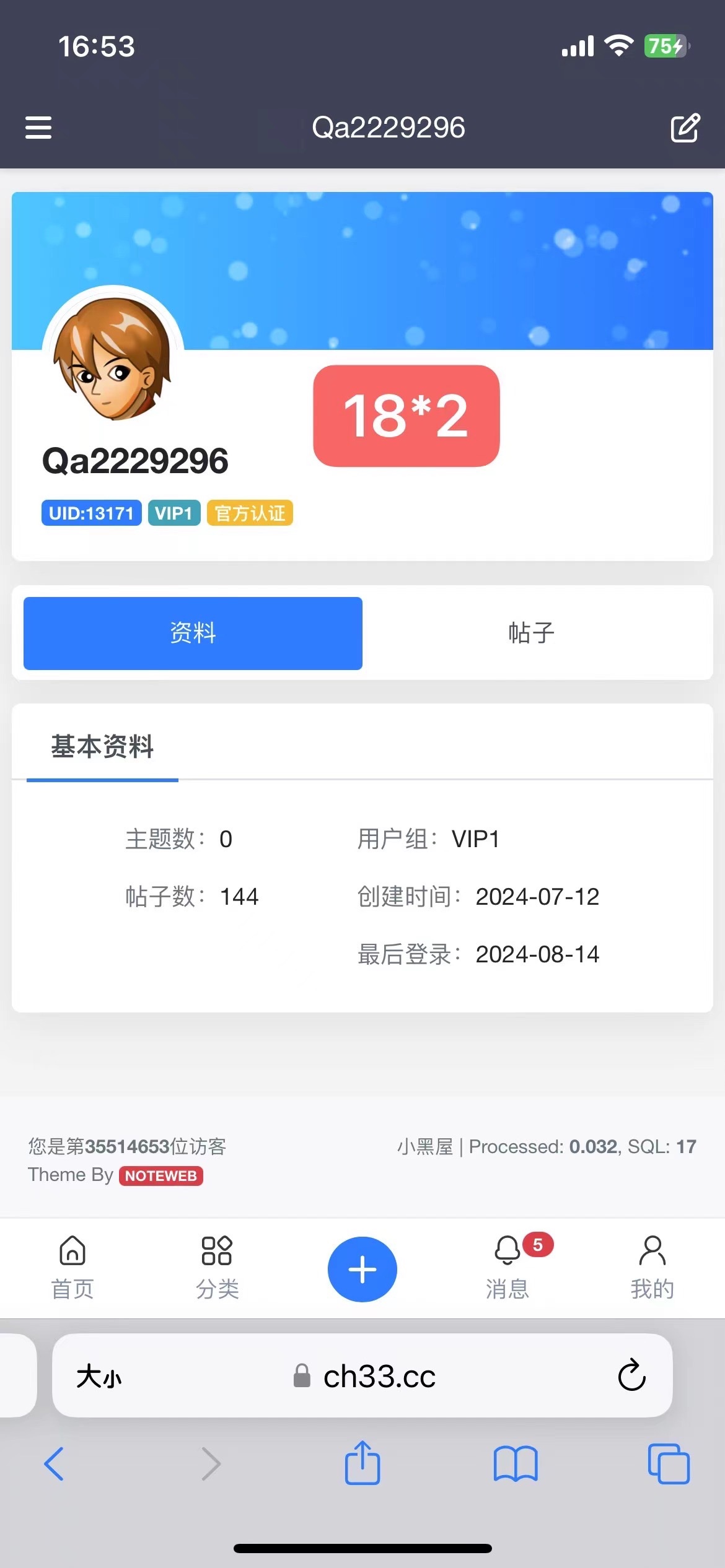The height and width of the screenshot is (1568, 725).
Task: Open the 大小 page settings
Action: pyautogui.click(x=99, y=1376)
